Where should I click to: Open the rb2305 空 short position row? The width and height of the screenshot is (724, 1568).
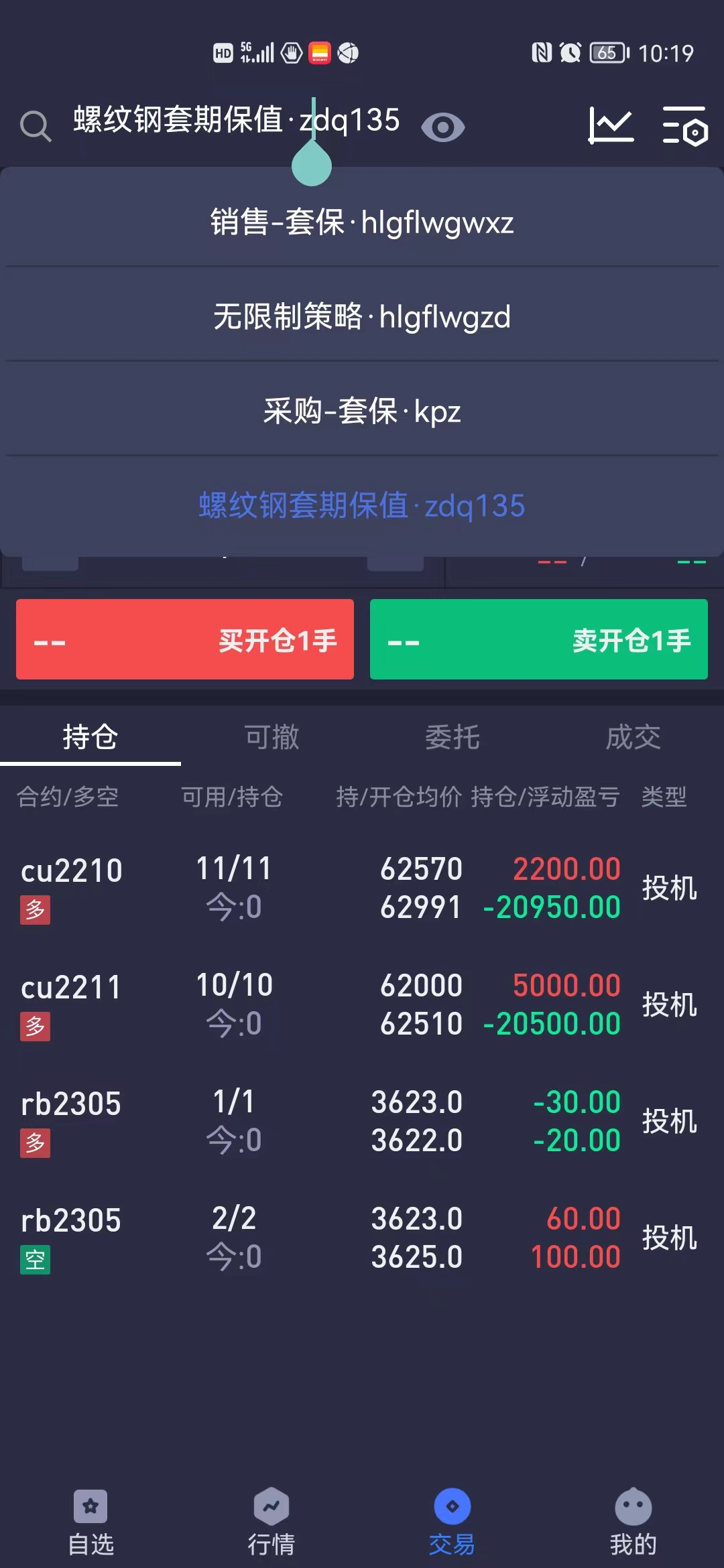pos(362,1238)
